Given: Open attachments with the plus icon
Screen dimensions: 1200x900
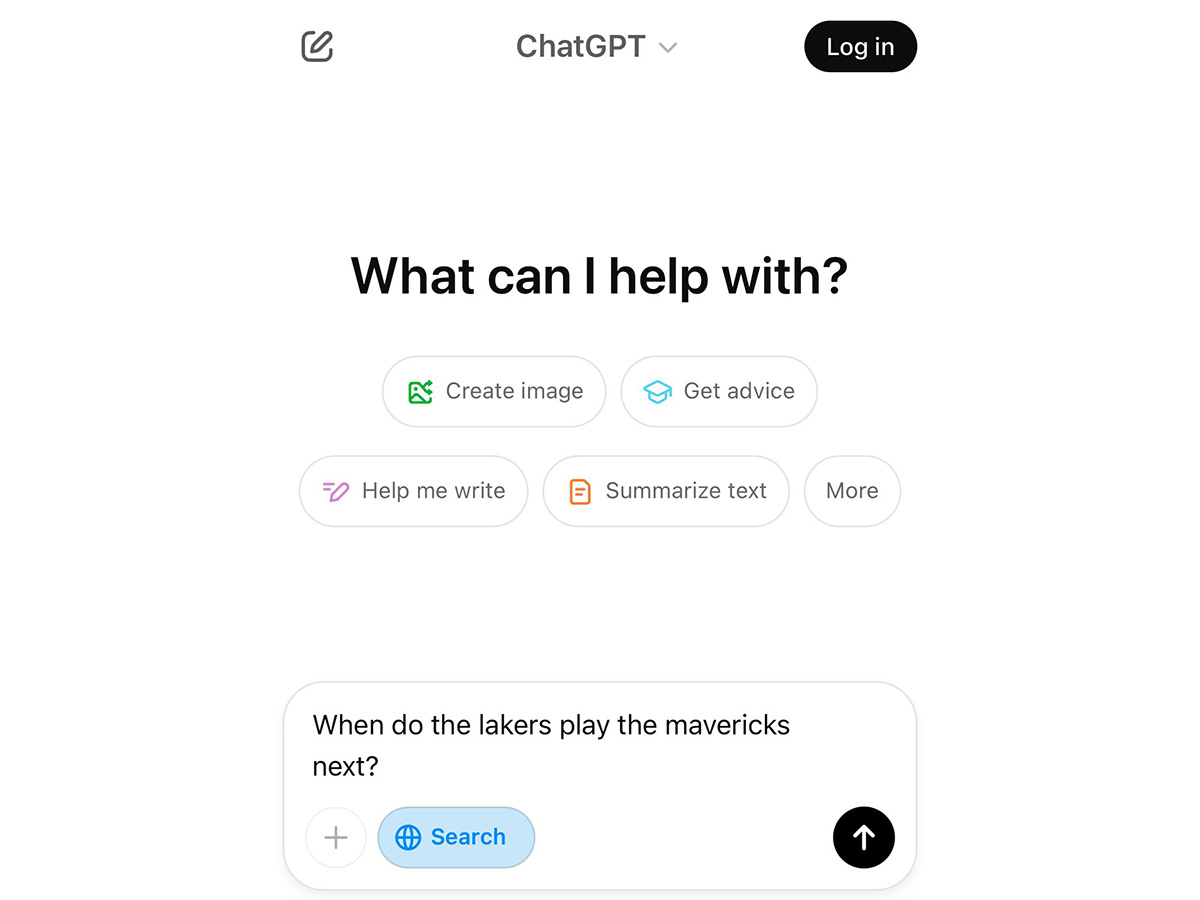Looking at the screenshot, I should pos(336,837).
